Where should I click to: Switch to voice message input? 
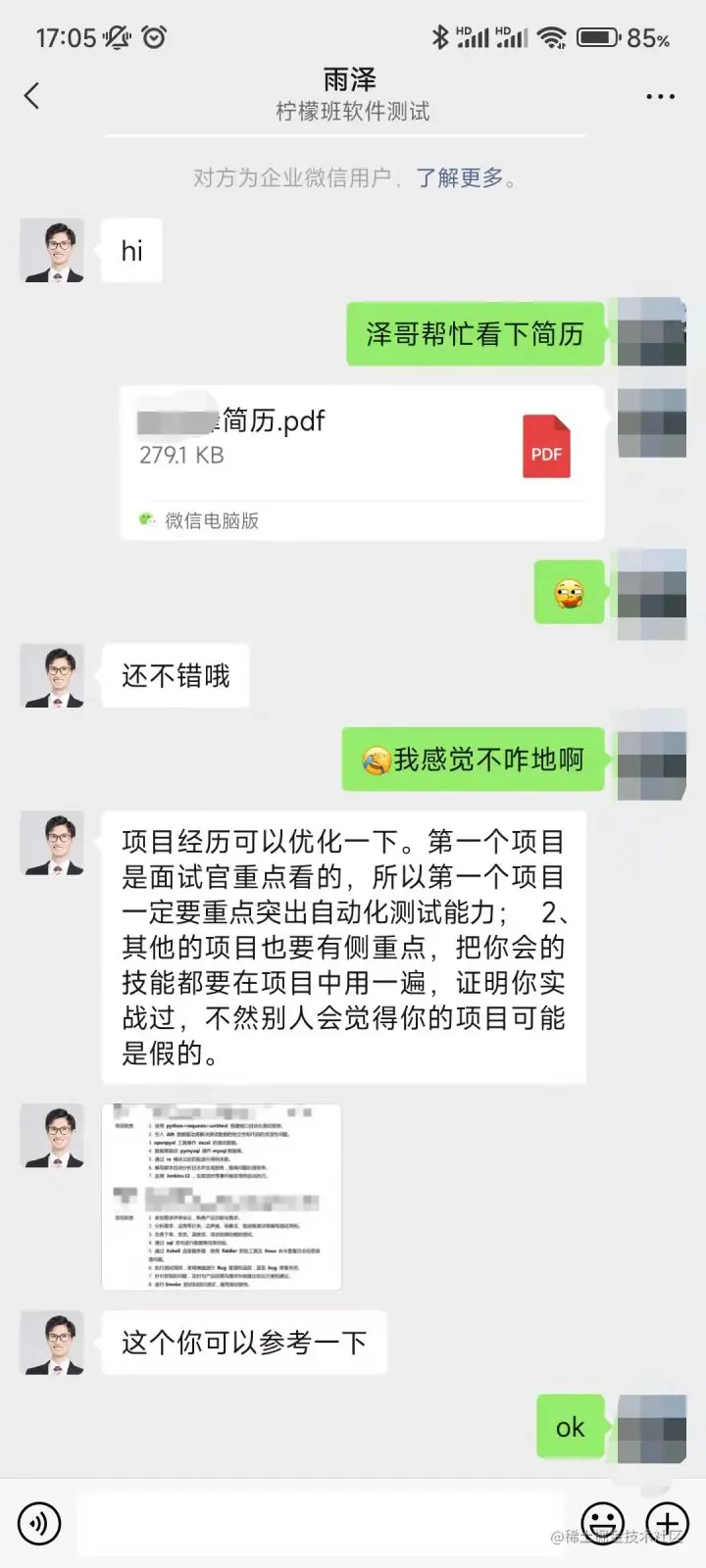pos(39,1524)
